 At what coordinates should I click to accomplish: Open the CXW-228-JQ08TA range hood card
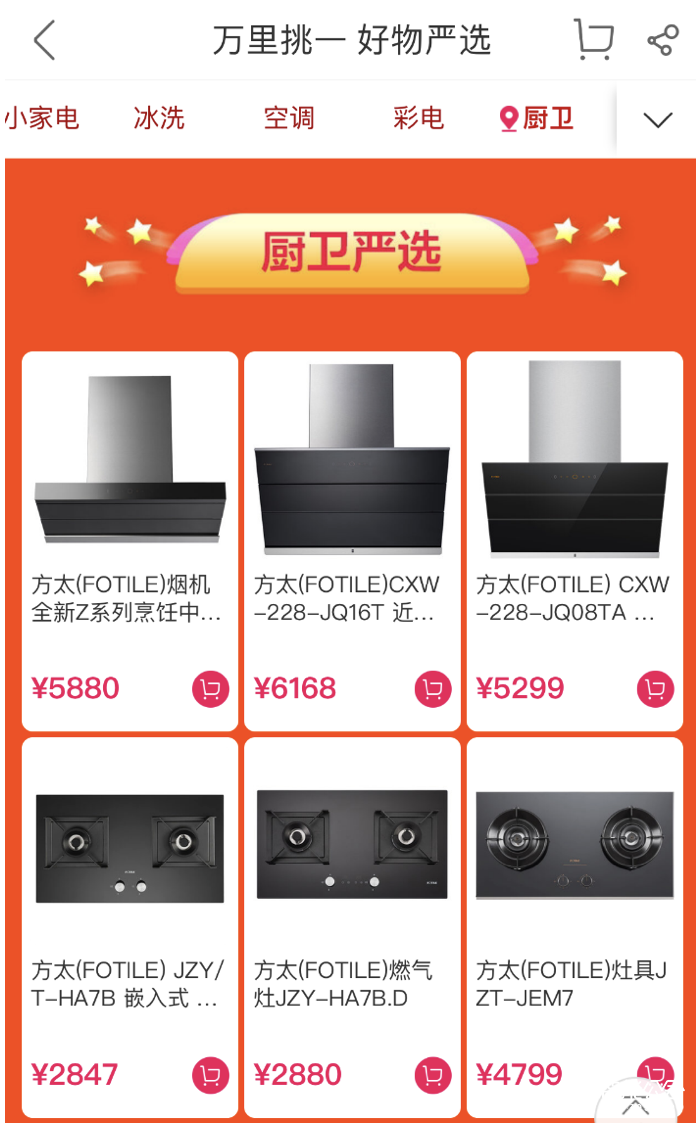tap(574, 500)
